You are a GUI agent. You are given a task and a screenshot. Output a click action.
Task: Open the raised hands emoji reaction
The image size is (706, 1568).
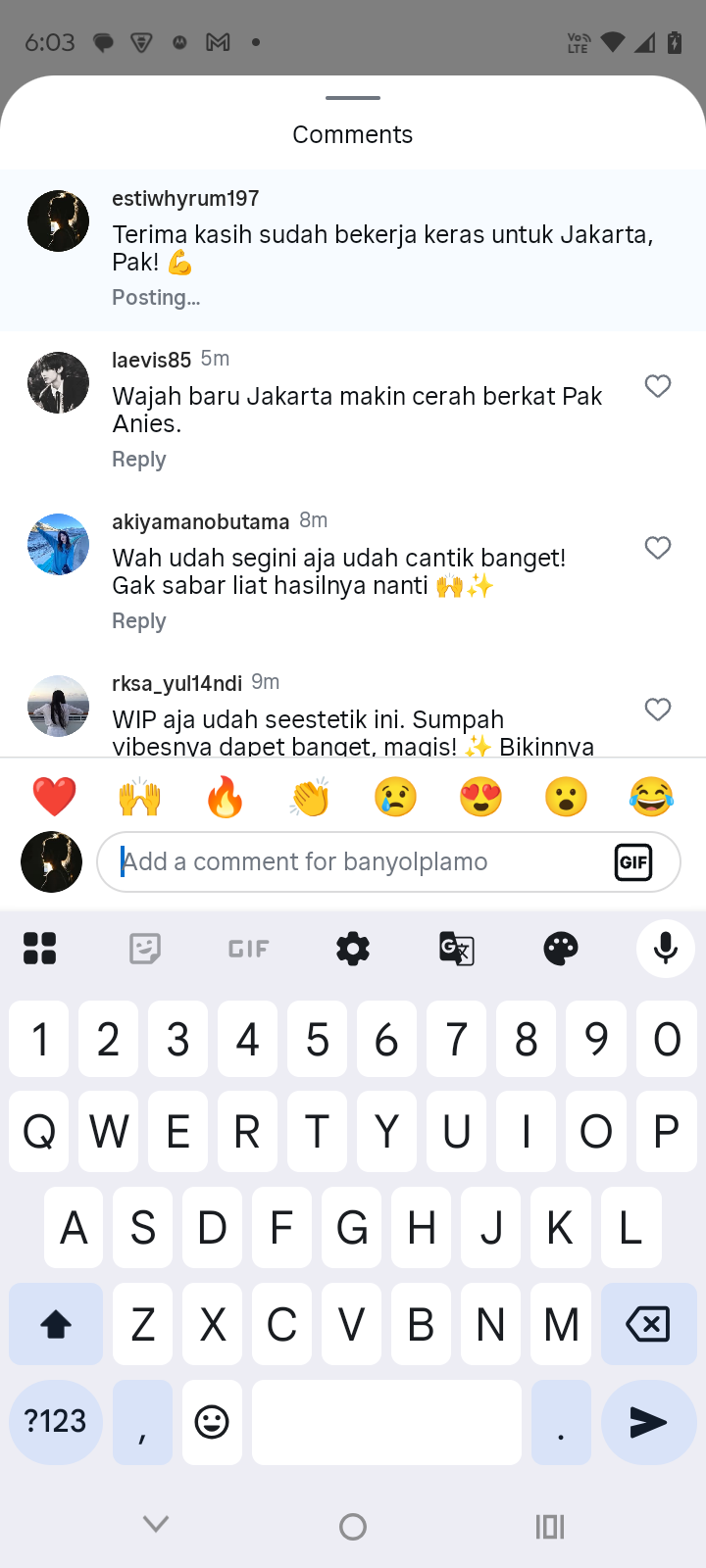[x=140, y=797]
